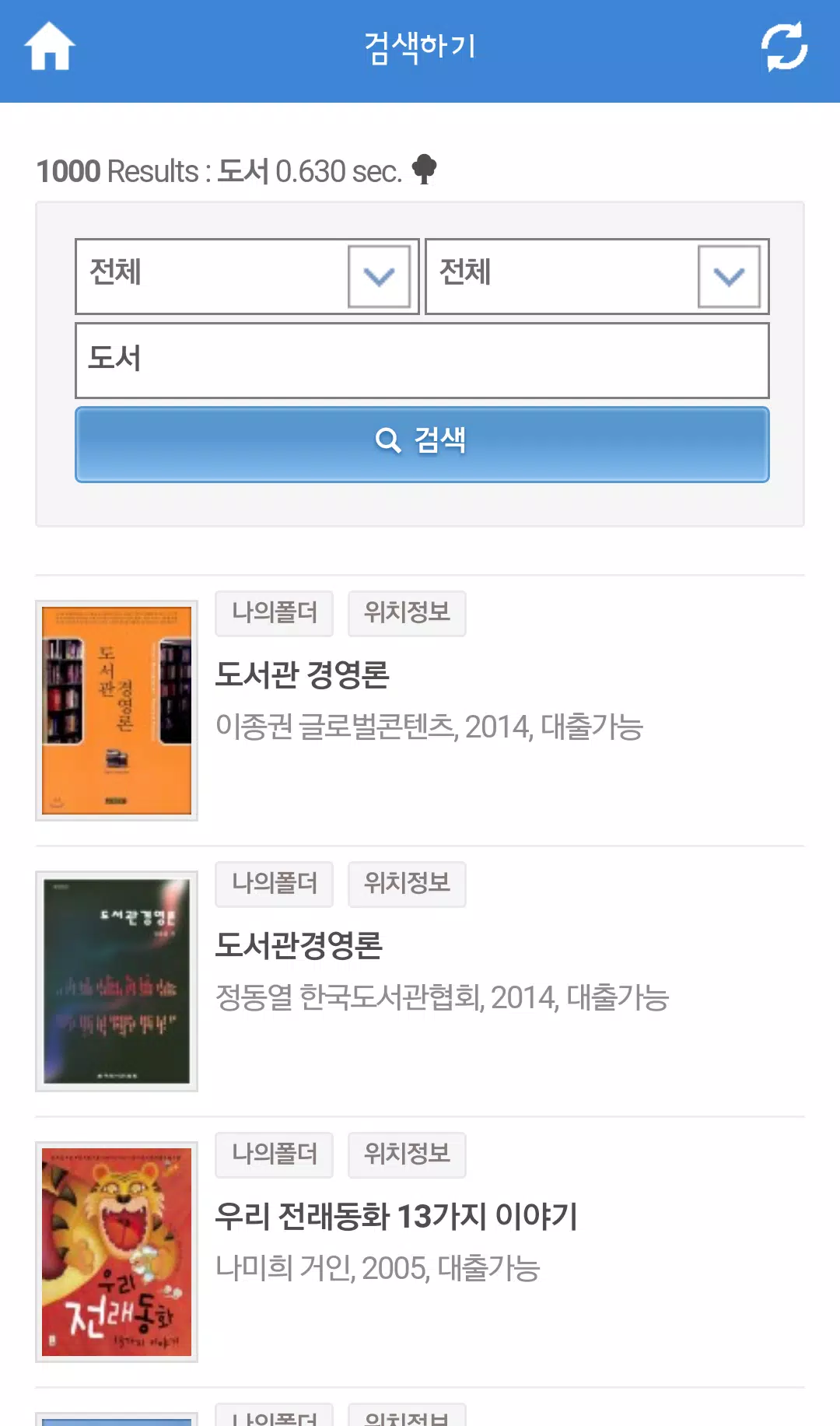Screen dimensions: 840x1426
Task: View 위치정보 for 우리 전래동화 13가지 이야기
Action: coord(407,1155)
